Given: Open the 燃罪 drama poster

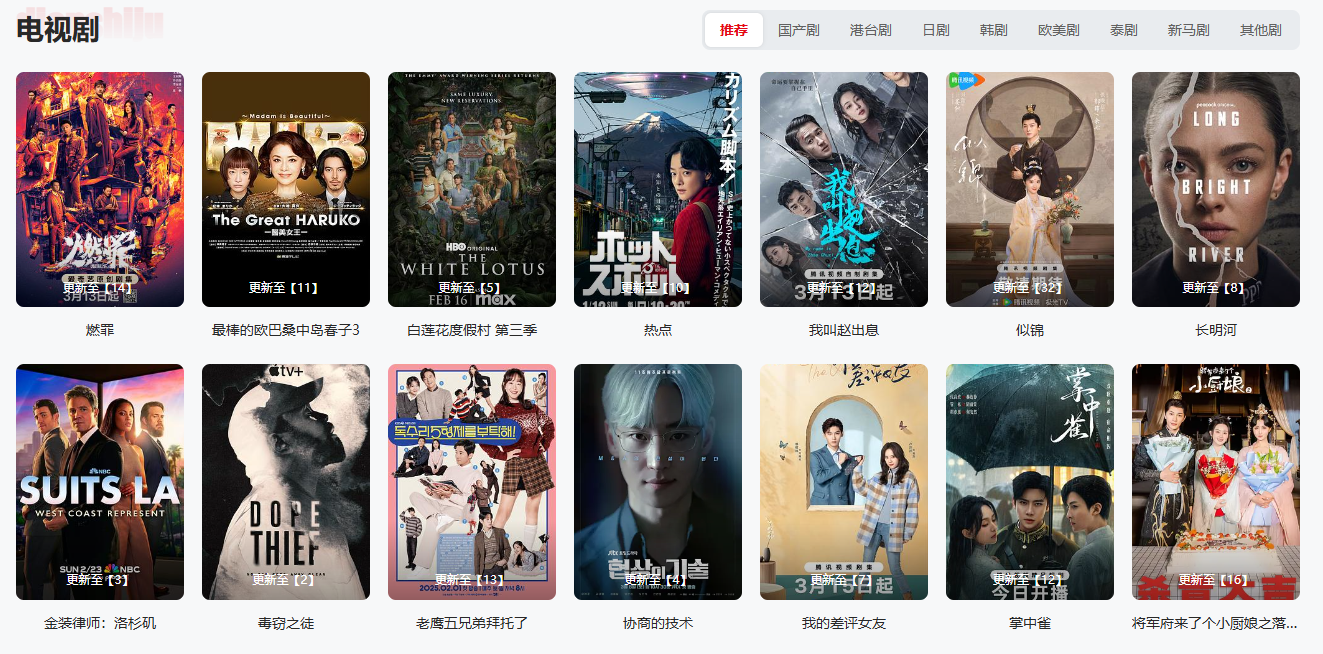Looking at the screenshot, I should [100, 189].
